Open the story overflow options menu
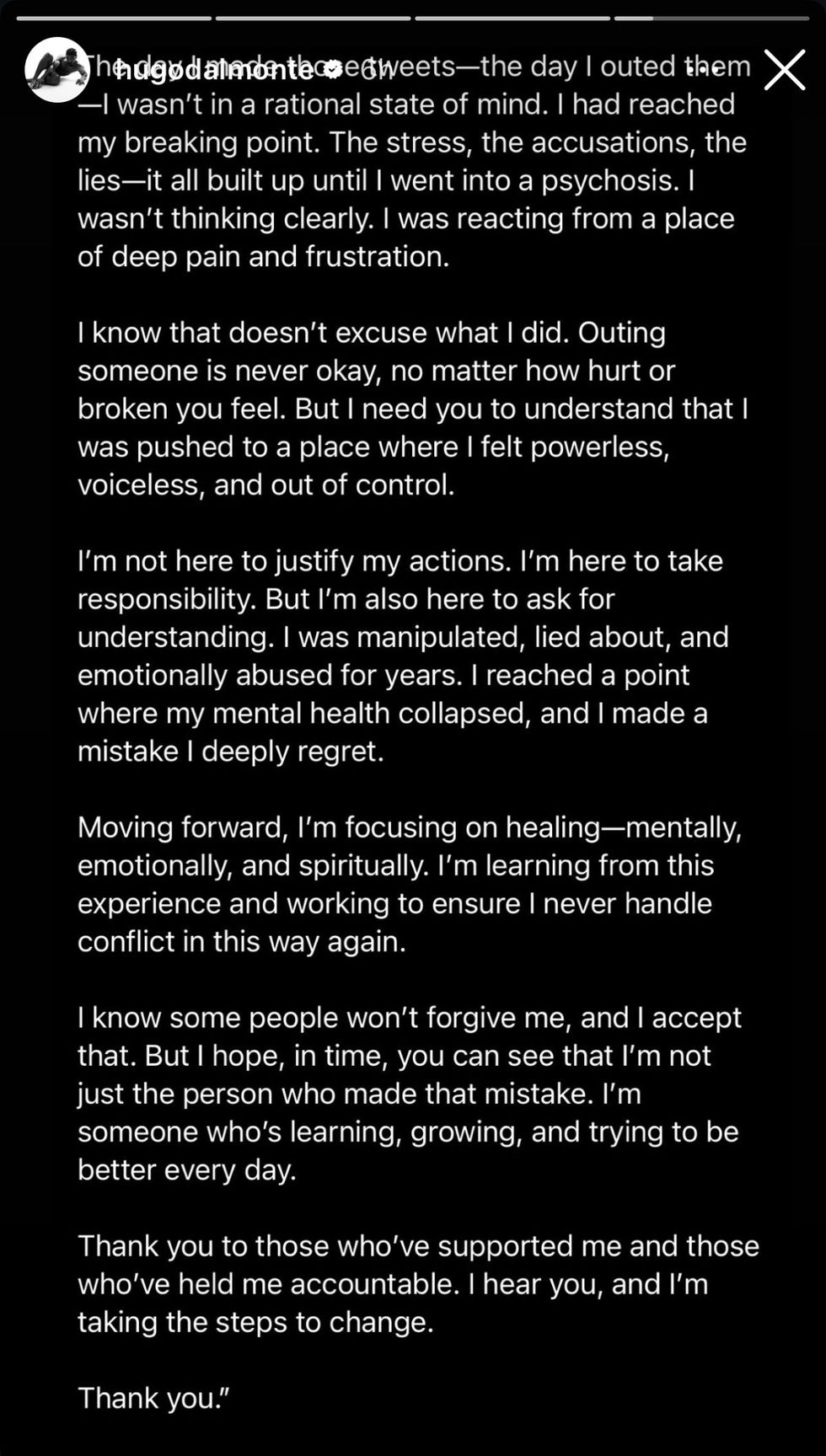This screenshot has height=1456, width=826. tap(701, 70)
